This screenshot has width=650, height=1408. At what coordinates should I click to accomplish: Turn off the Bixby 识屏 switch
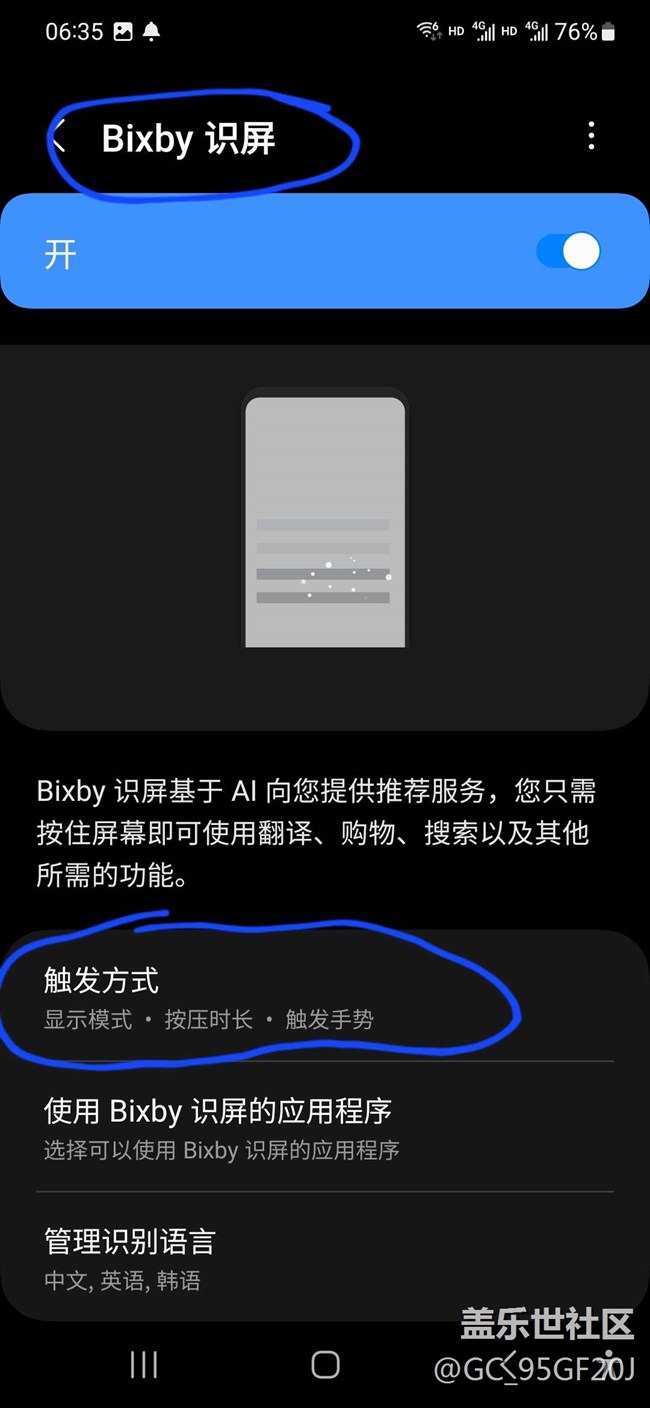pyautogui.click(x=568, y=252)
